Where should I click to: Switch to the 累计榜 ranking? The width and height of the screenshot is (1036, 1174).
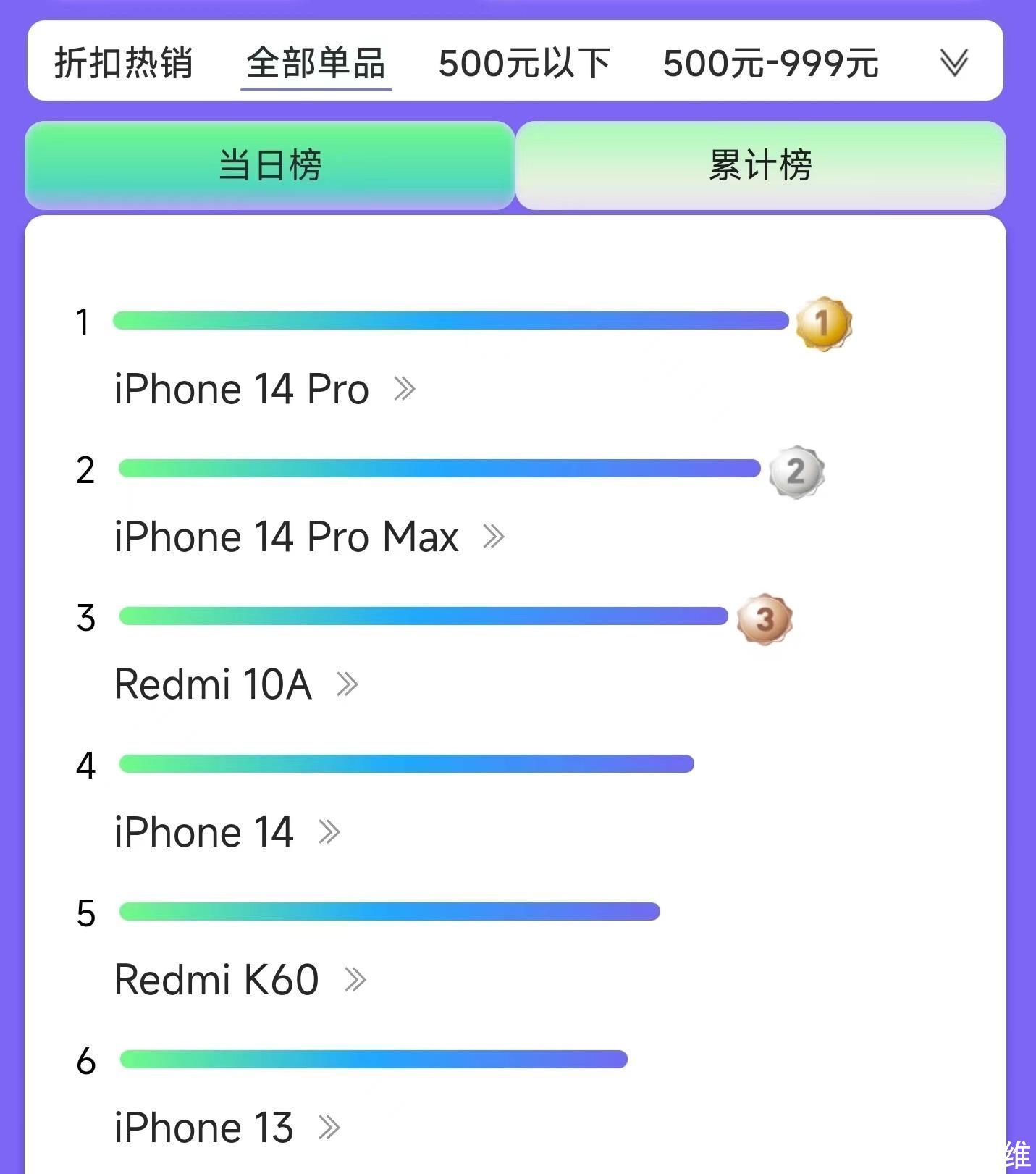pyautogui.click(x=760, y=165)
